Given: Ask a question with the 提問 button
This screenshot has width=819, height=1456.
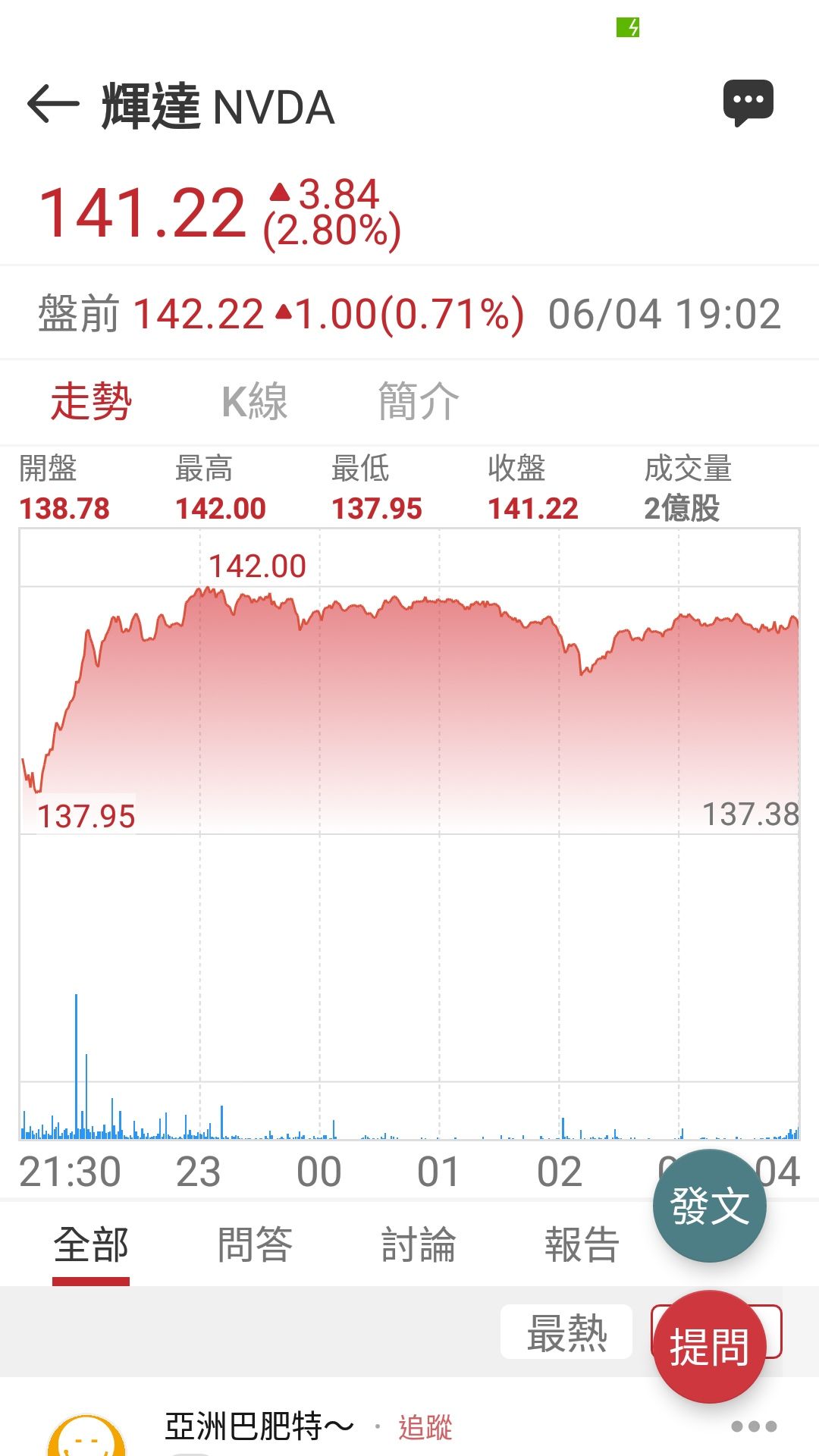Looking at the screenshot, I should 709,1347.
